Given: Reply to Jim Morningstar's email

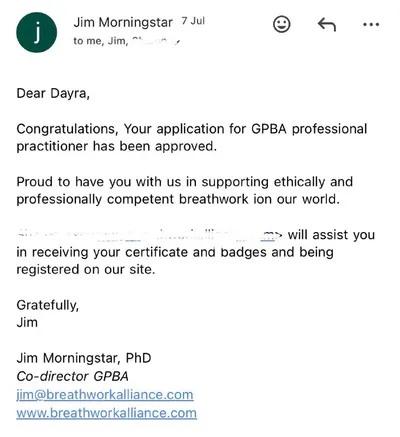Looking at the screenshot, I should tap(327, 25).
